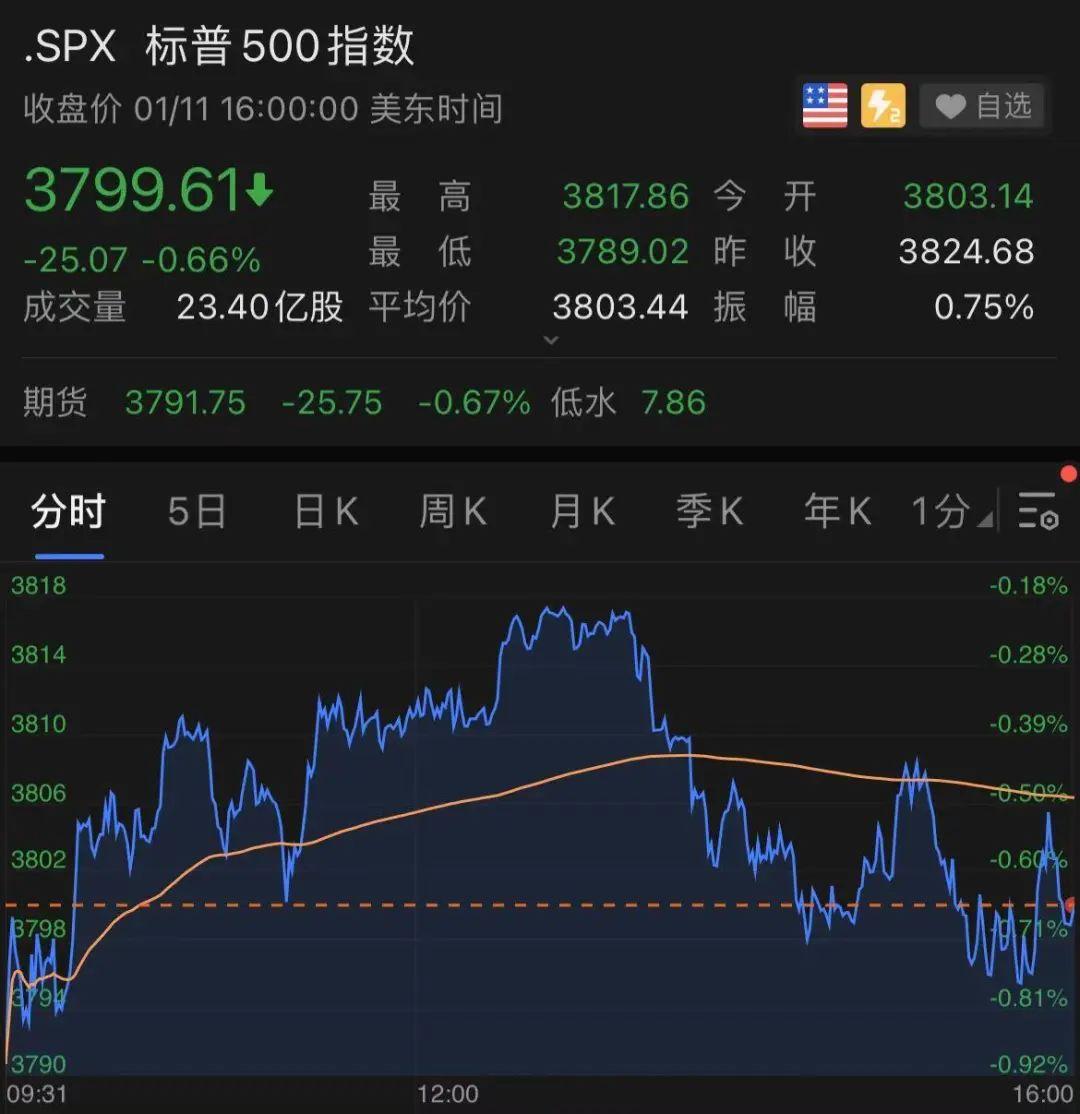Tap the lightning Lv2 quote icon

pyautogui.click(x=882, y=106)
